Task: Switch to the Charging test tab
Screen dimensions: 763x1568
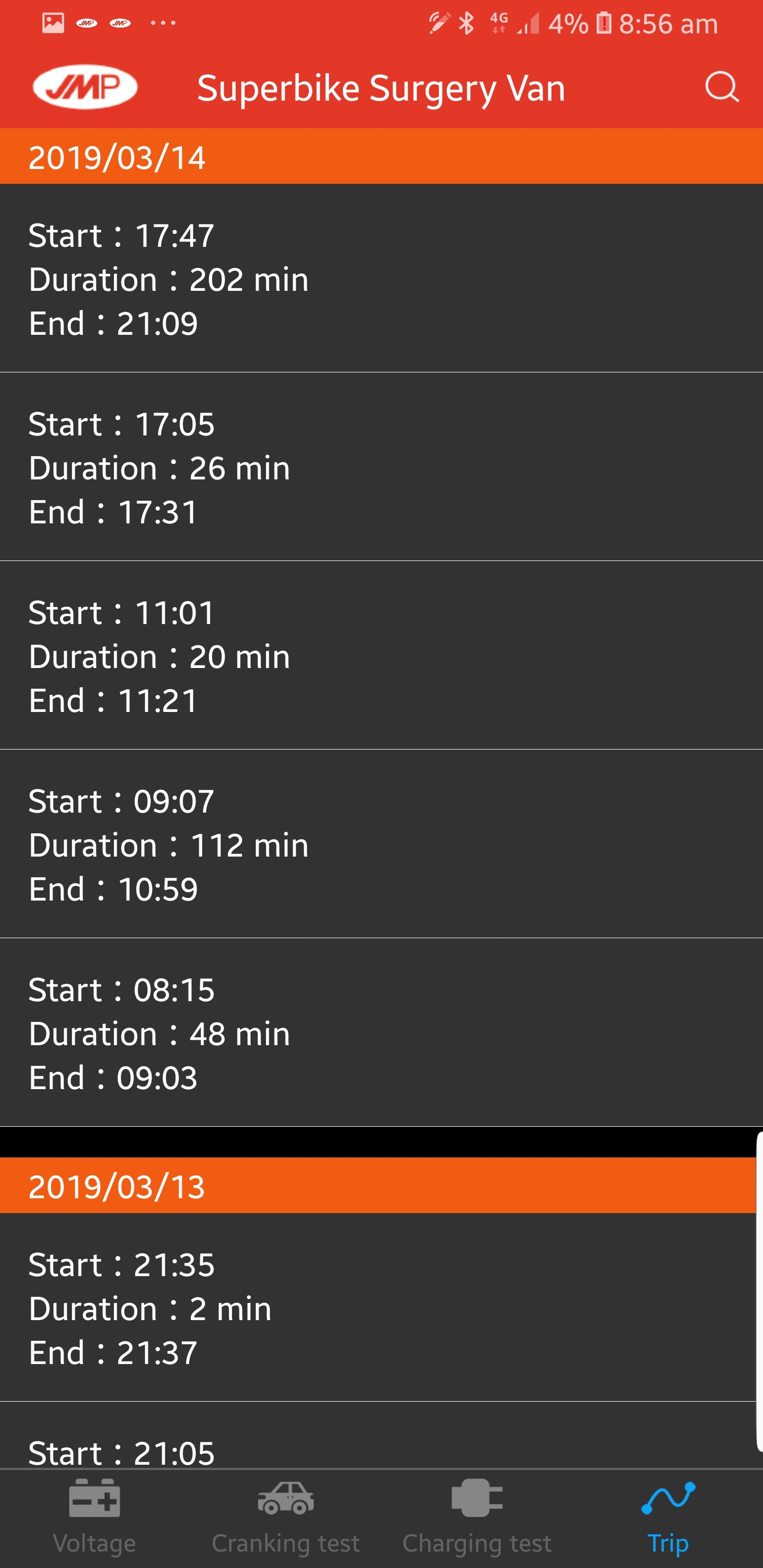Action: [477, 1518]
